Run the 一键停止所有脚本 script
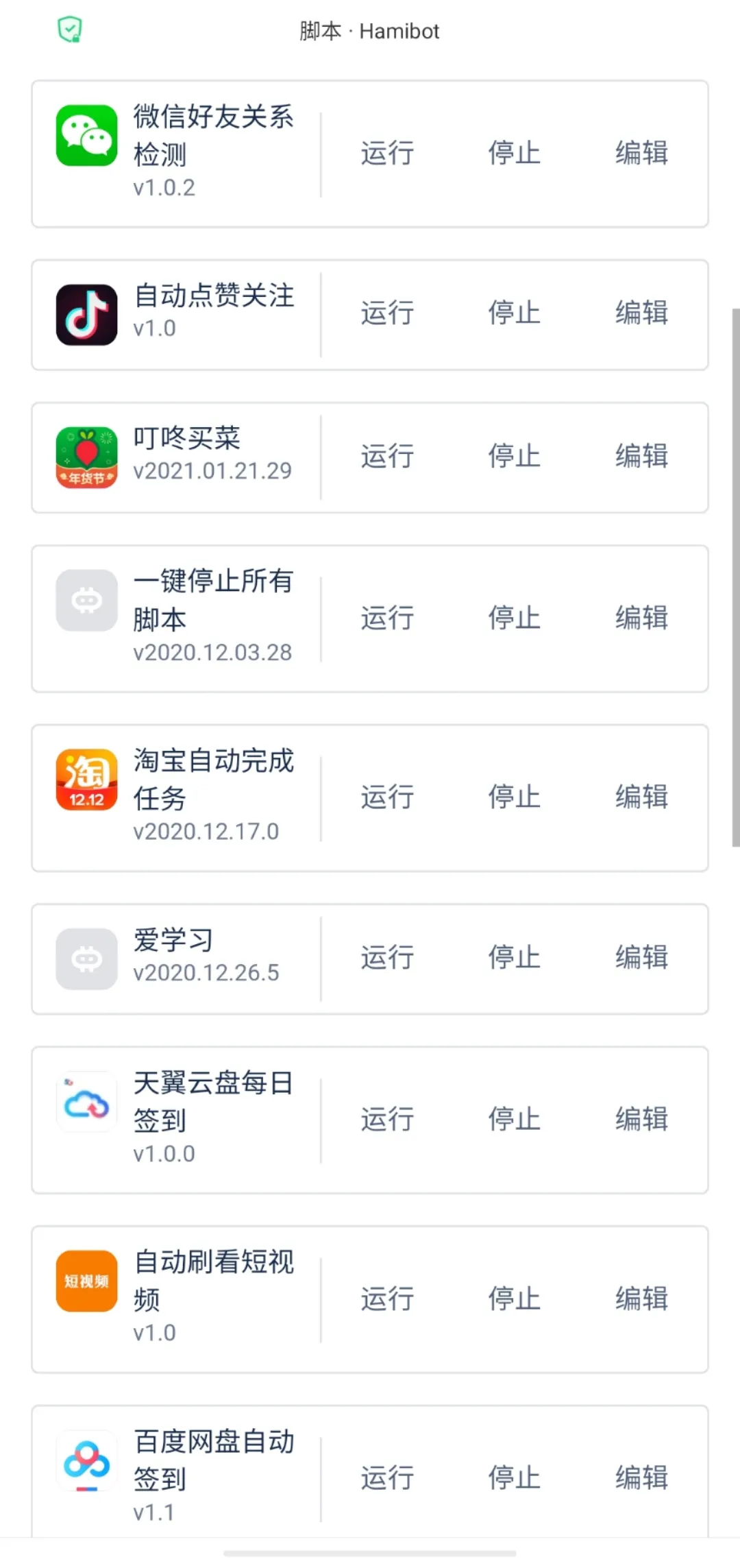 386,617
